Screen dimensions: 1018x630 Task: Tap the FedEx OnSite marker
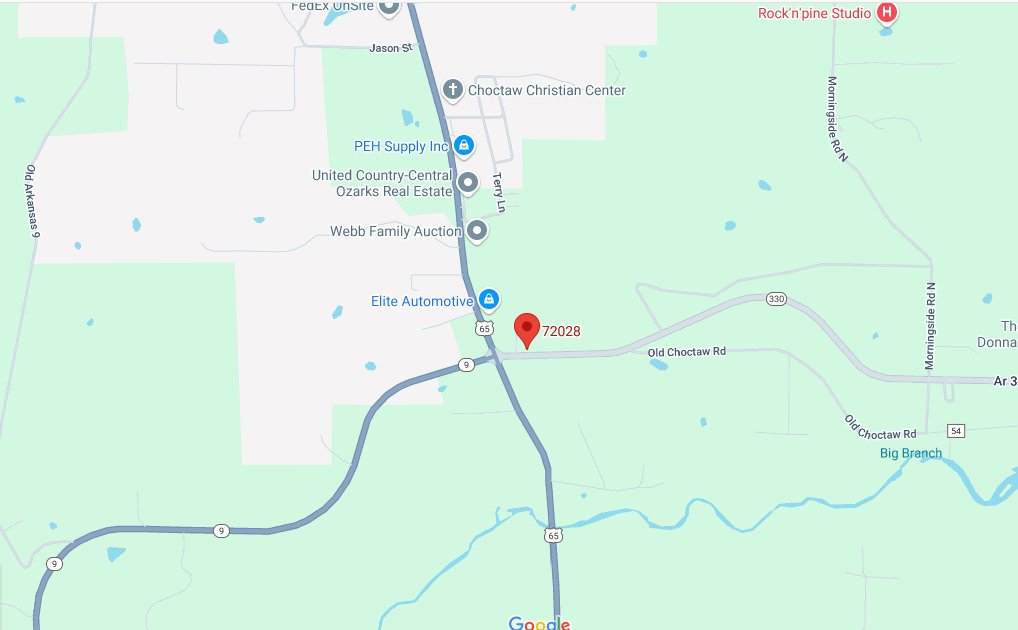(x=388, y=8)
